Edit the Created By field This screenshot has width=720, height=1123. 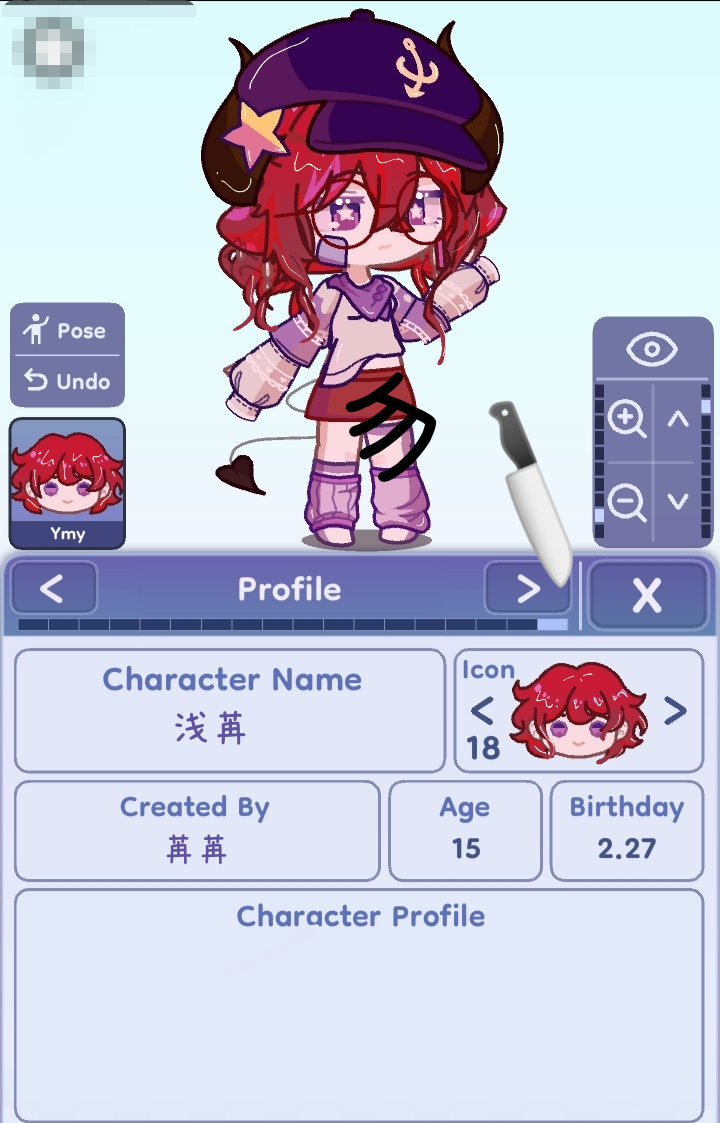[x=197, y=831]
